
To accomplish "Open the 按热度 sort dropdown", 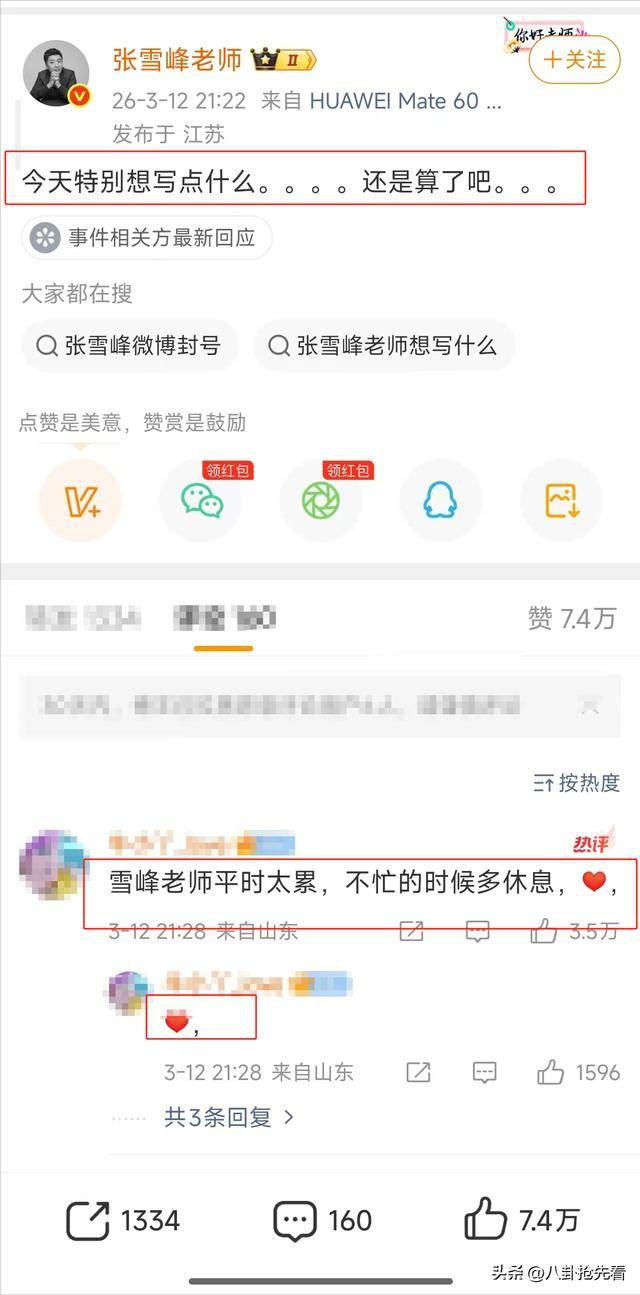I will click(577, 782).
